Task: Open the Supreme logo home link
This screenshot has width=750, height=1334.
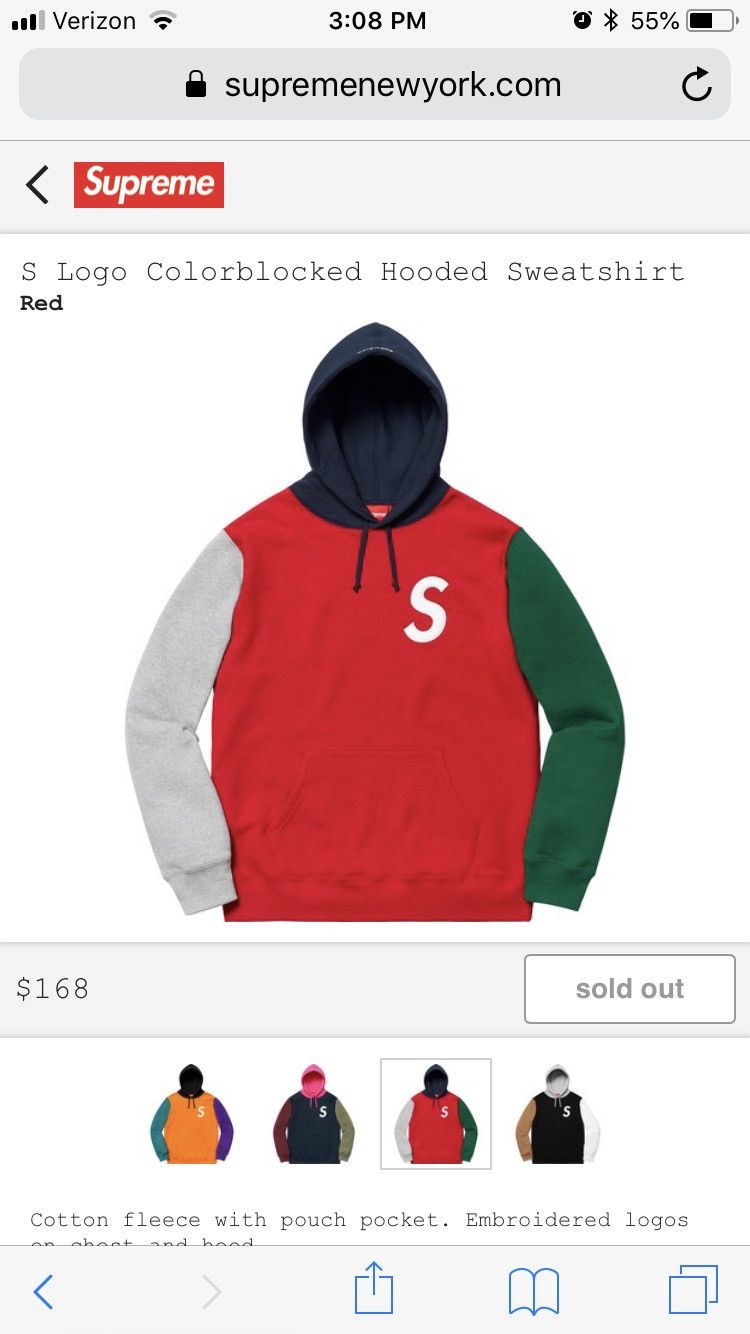Action: click(149, 185)
